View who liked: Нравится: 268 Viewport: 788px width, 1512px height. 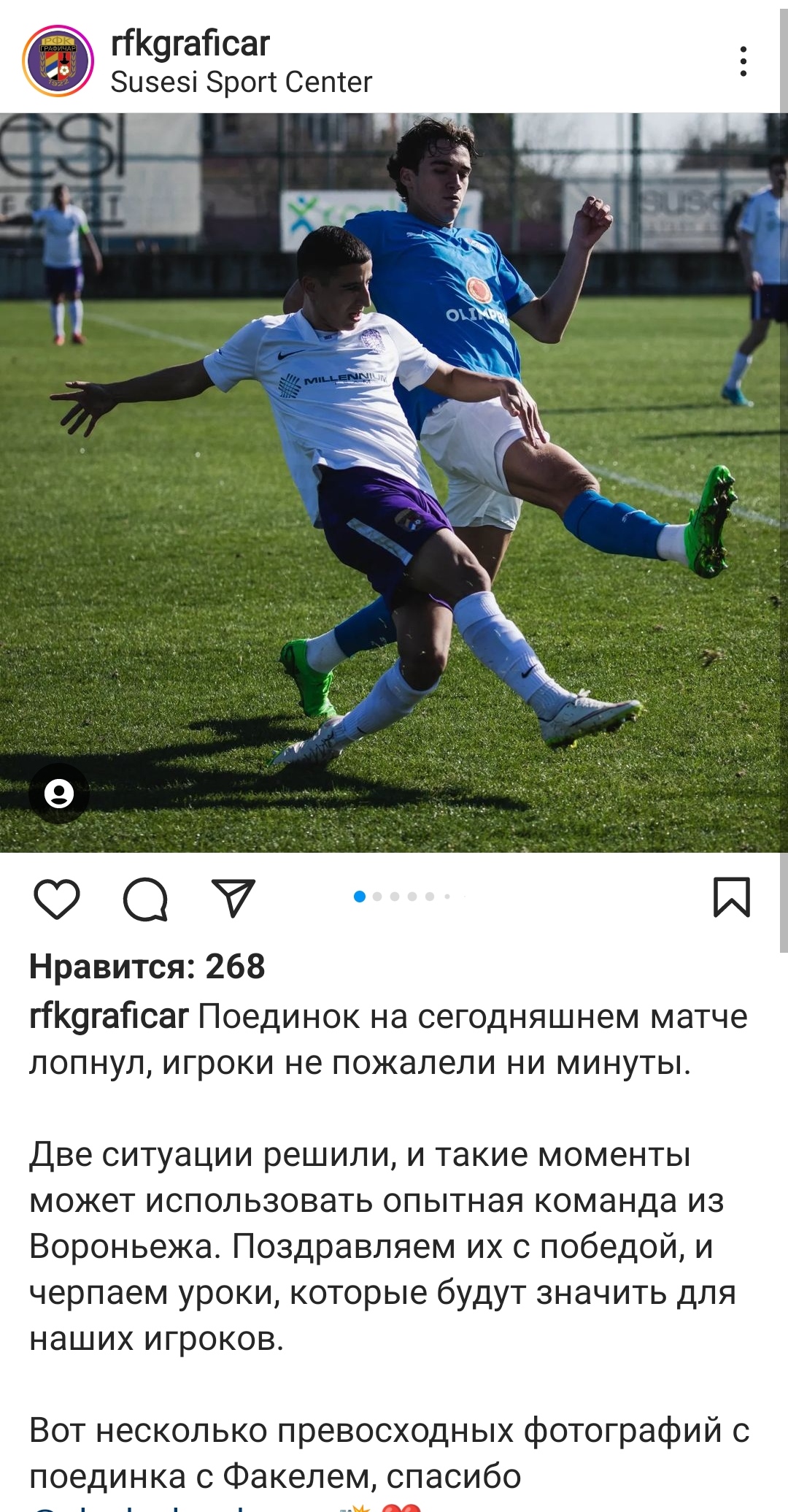pos(147,967)
